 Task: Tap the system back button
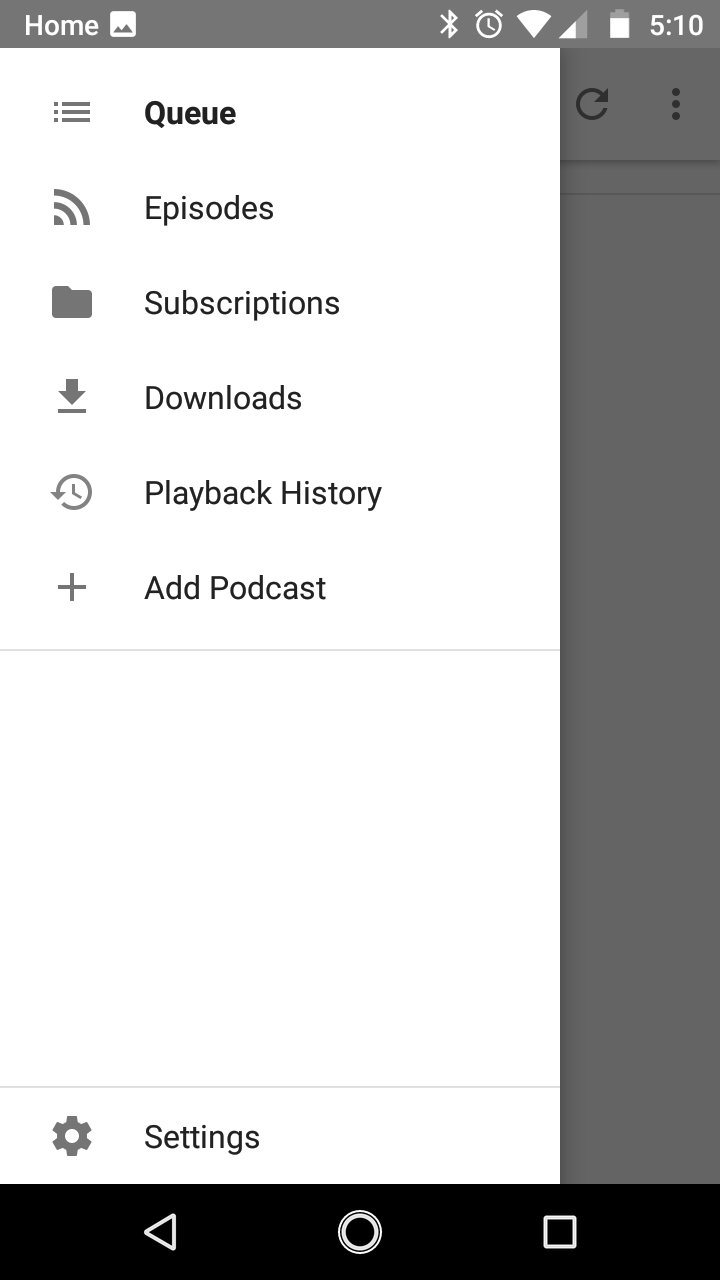(160, 1232)
